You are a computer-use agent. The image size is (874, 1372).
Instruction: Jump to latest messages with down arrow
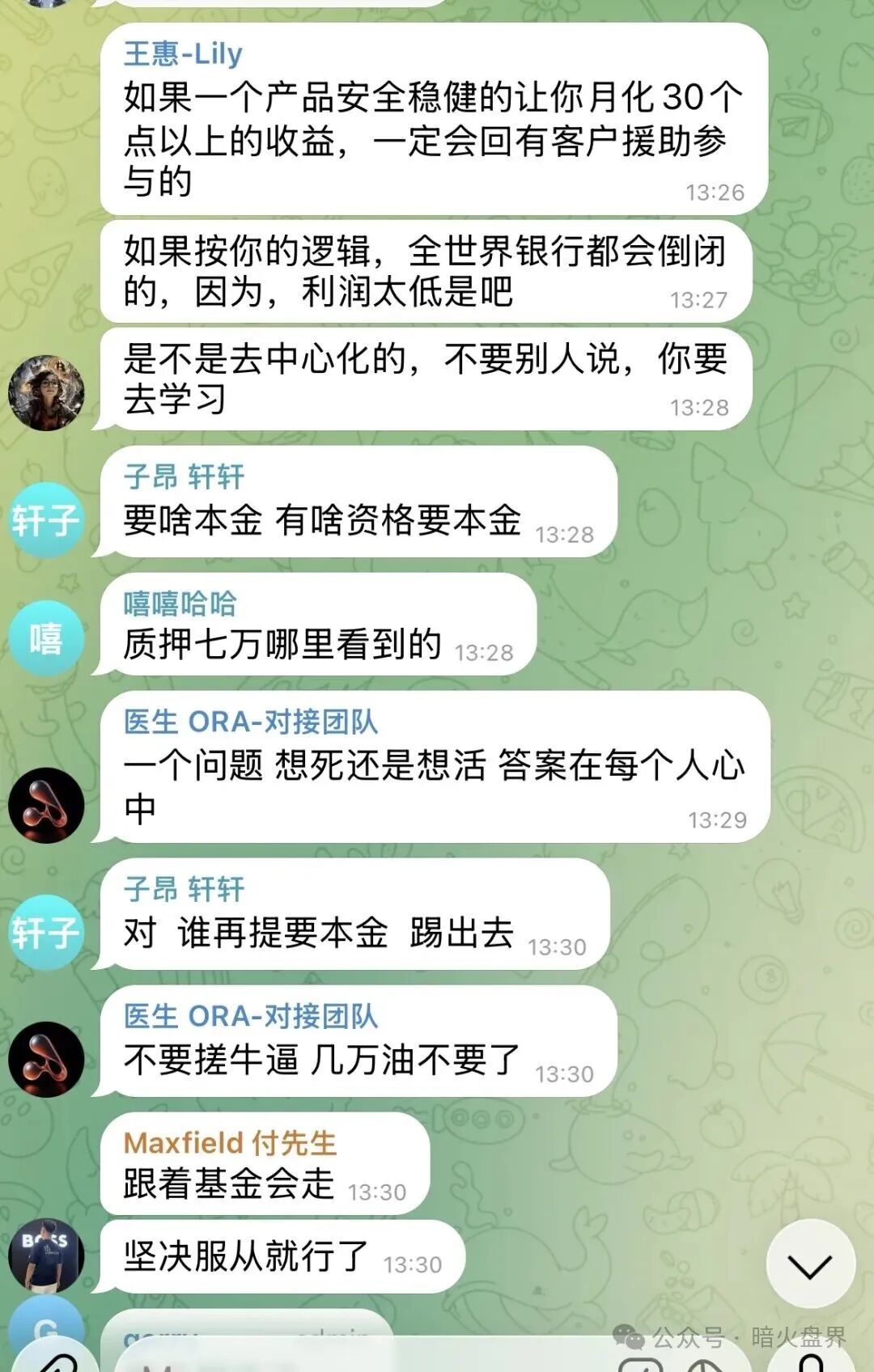click(x=810, y=1265)
